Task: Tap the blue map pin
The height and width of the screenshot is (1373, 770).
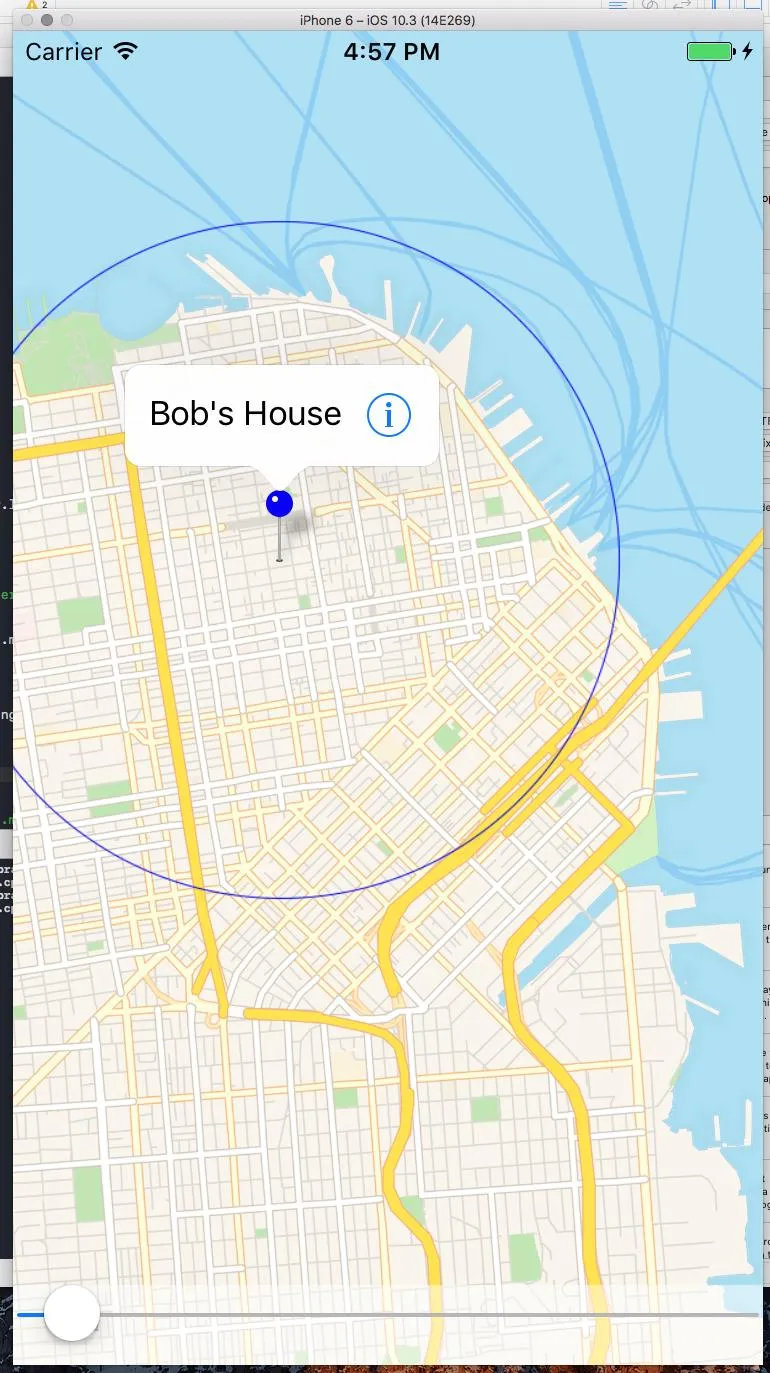Action: click(279, 504)
